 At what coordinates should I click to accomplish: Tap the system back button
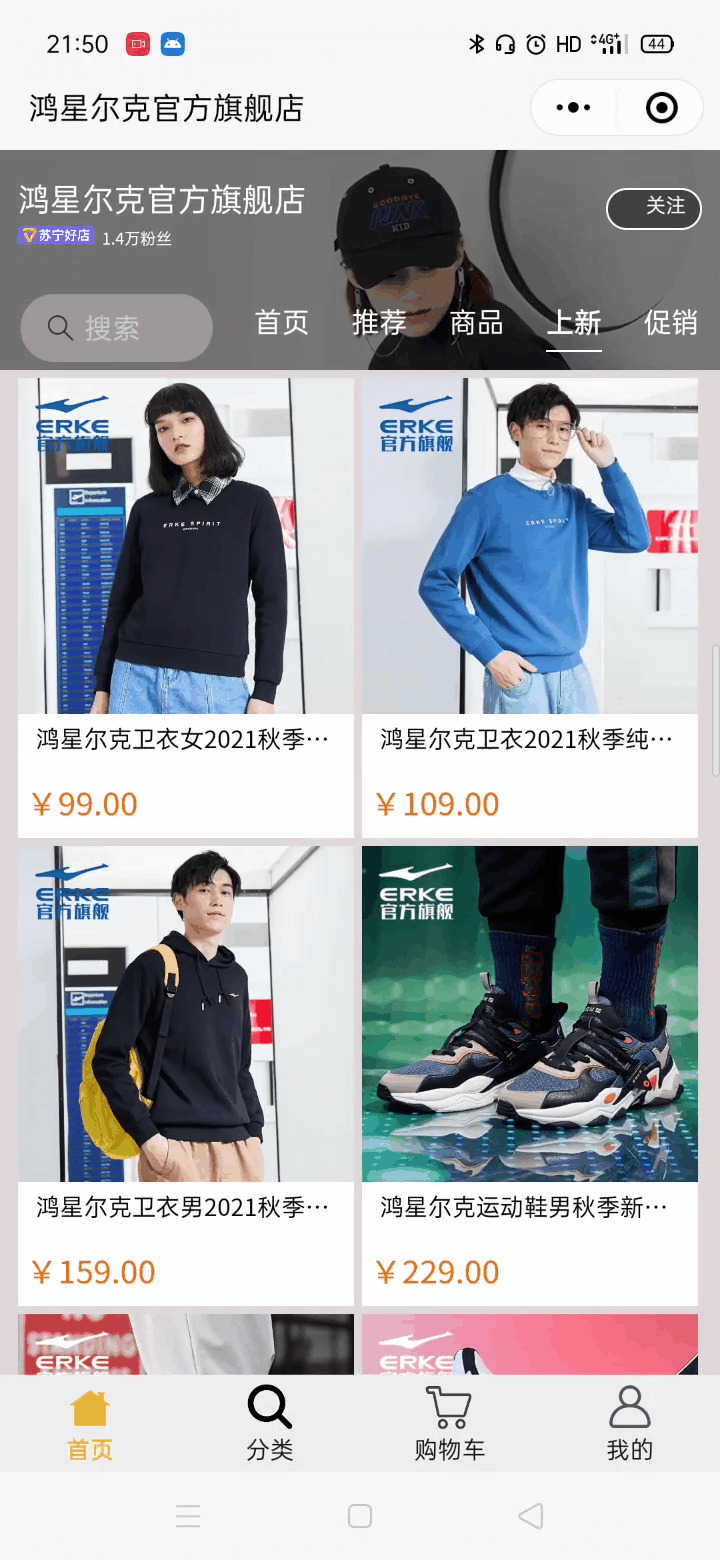coord(531,1516)
